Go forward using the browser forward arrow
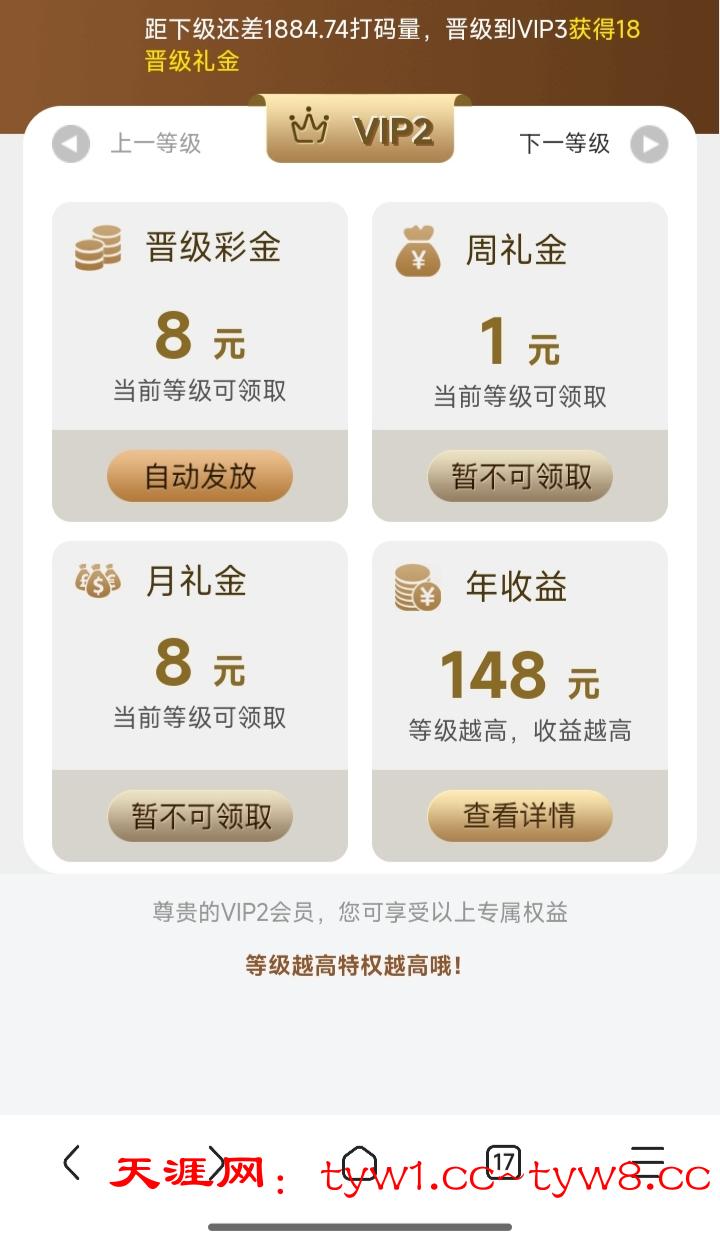This screenshot has width=720, height=1242. click(x=216, y=1162)
